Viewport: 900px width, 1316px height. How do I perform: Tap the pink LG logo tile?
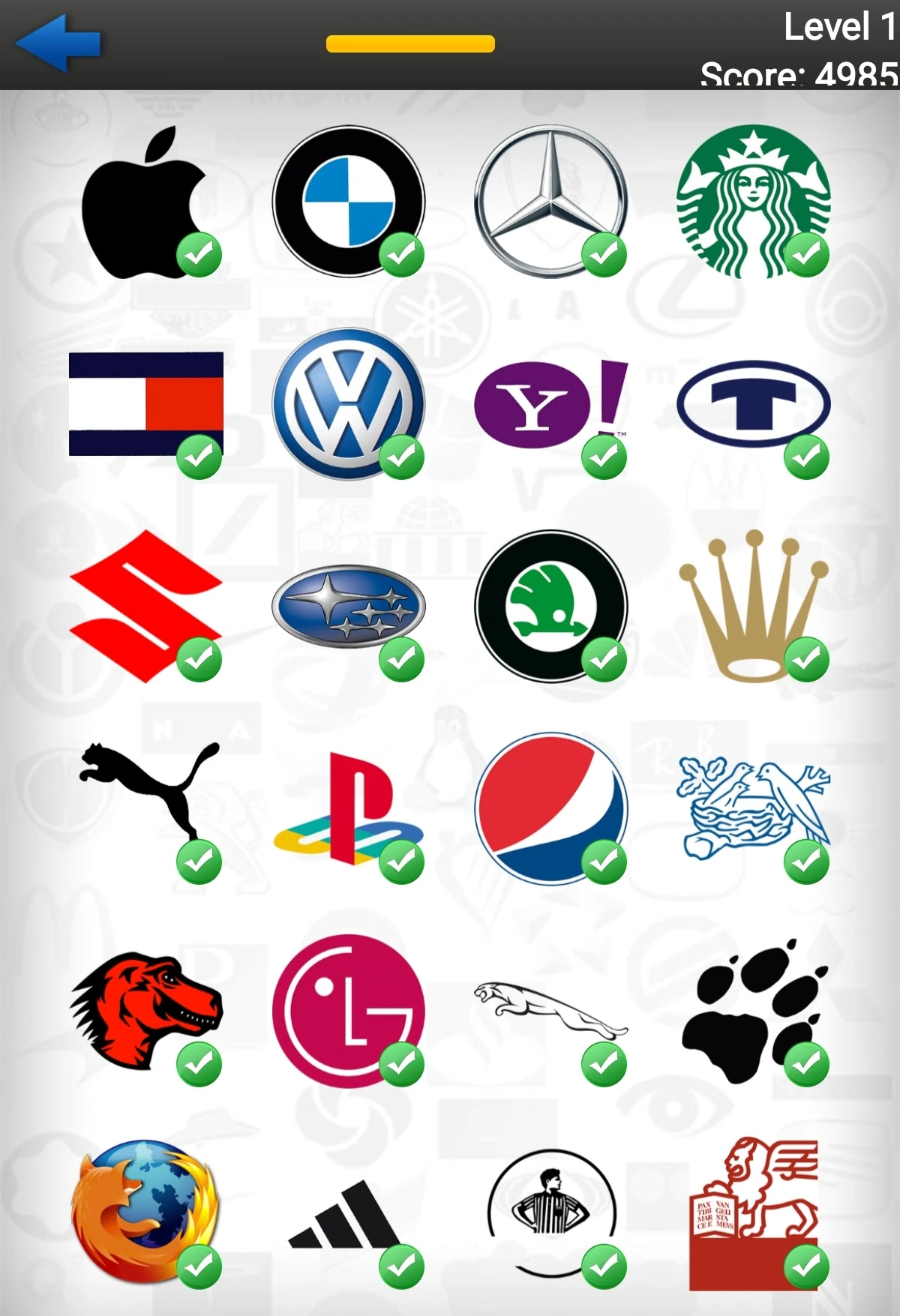tap(348, 1011)
